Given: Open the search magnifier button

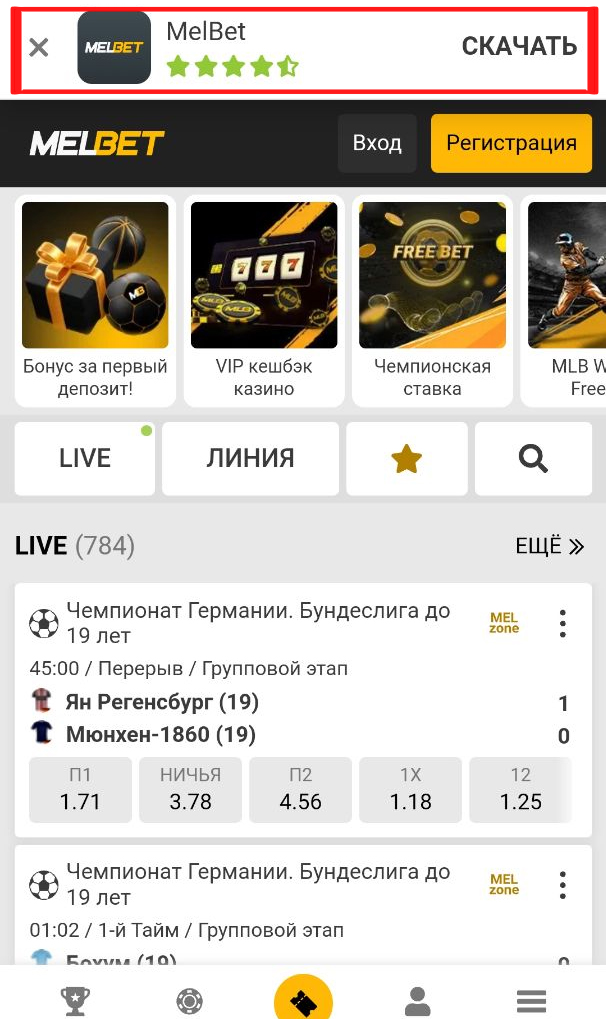Looking at the screenshot, I should click(533, 458).
